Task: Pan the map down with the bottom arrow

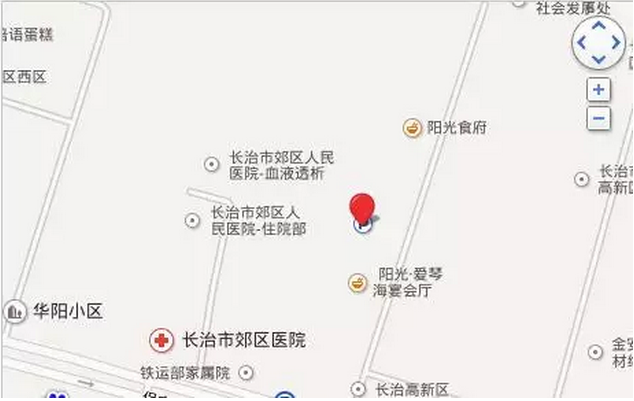Action: tap(598, 60)
